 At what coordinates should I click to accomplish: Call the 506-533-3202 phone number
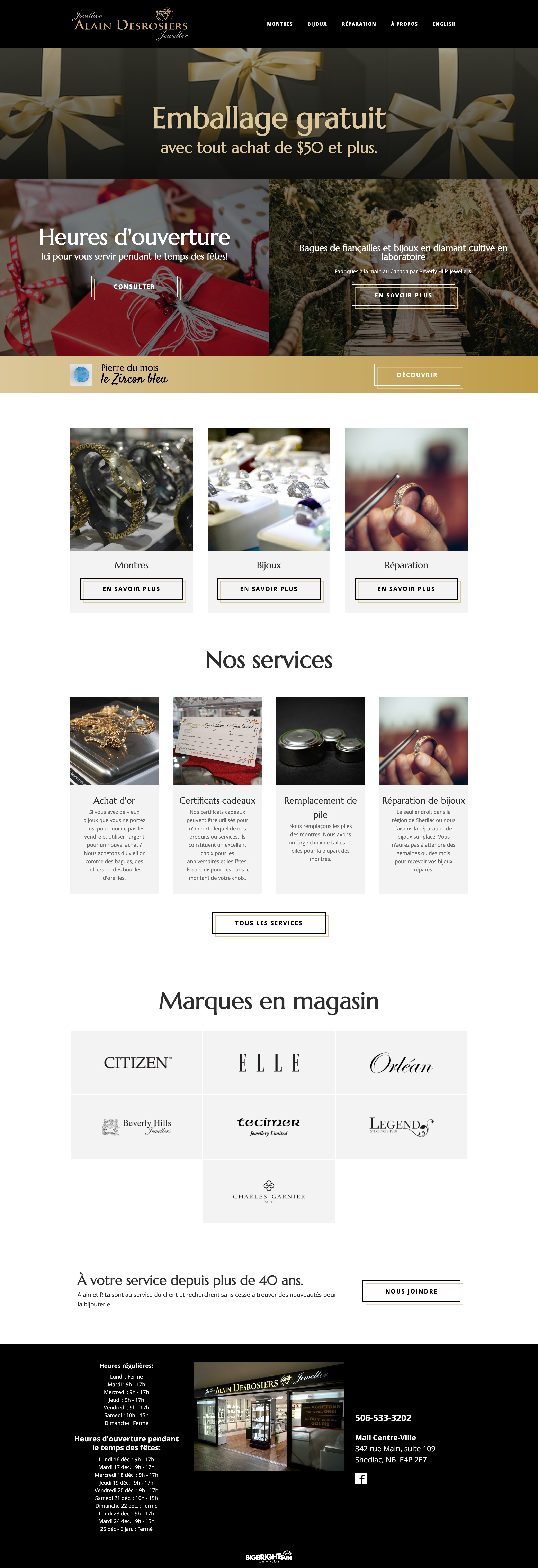click(x=383, y=1418)
